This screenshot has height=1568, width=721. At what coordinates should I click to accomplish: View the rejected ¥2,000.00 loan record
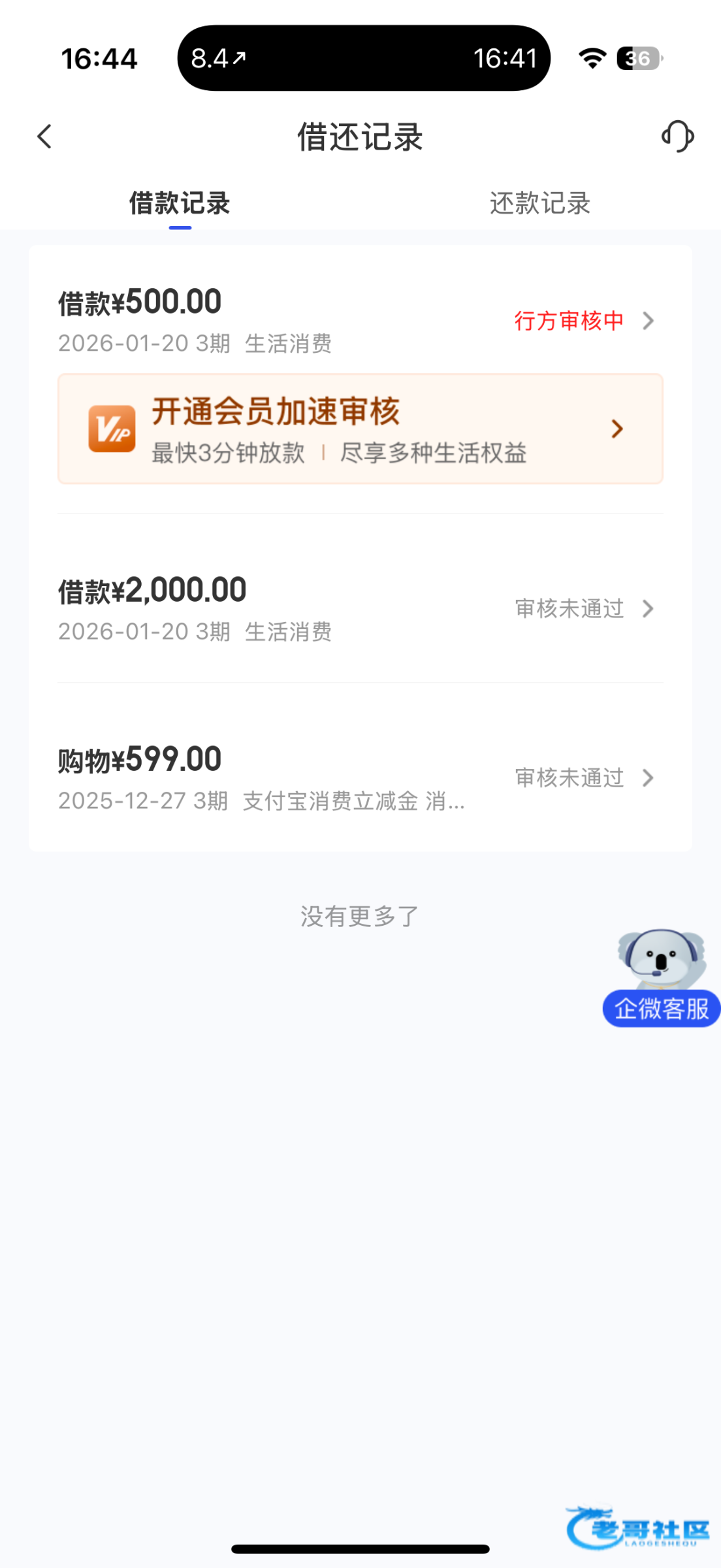point(359,608)
